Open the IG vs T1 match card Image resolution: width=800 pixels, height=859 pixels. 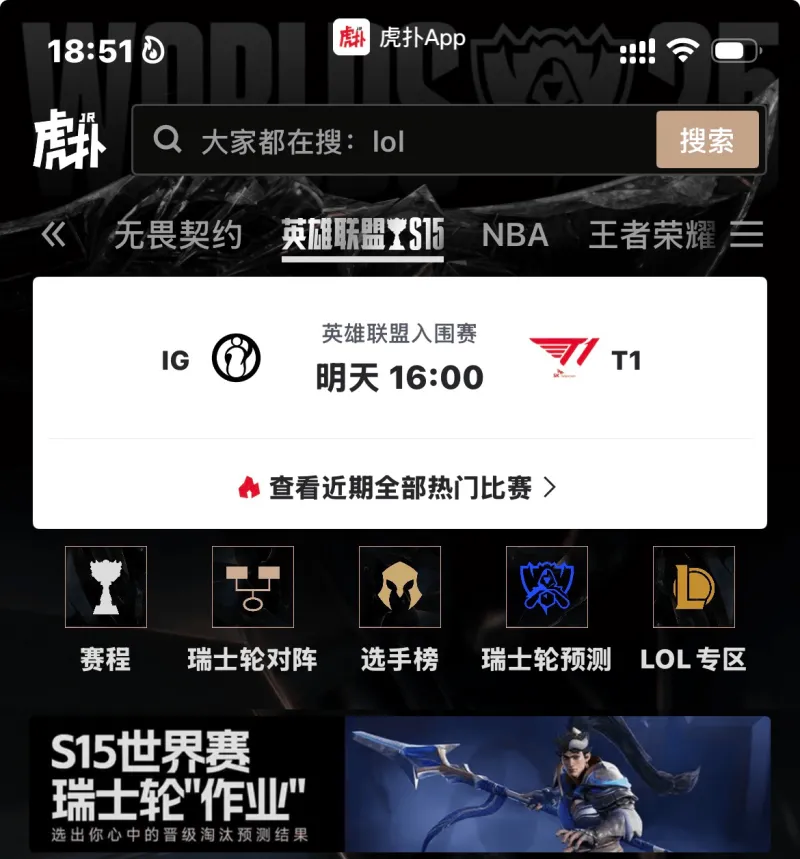[x=400, y=360]
